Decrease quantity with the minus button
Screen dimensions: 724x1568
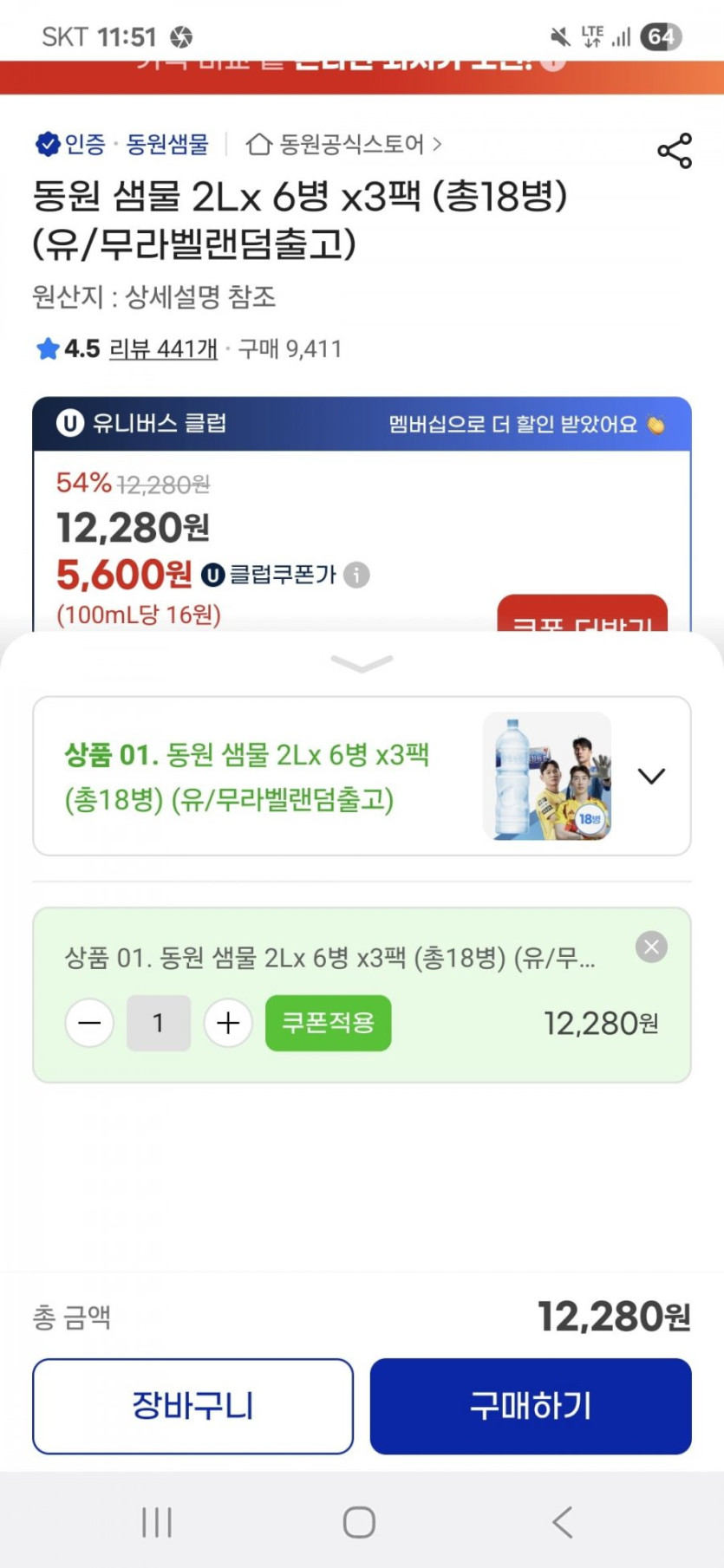89,1023
